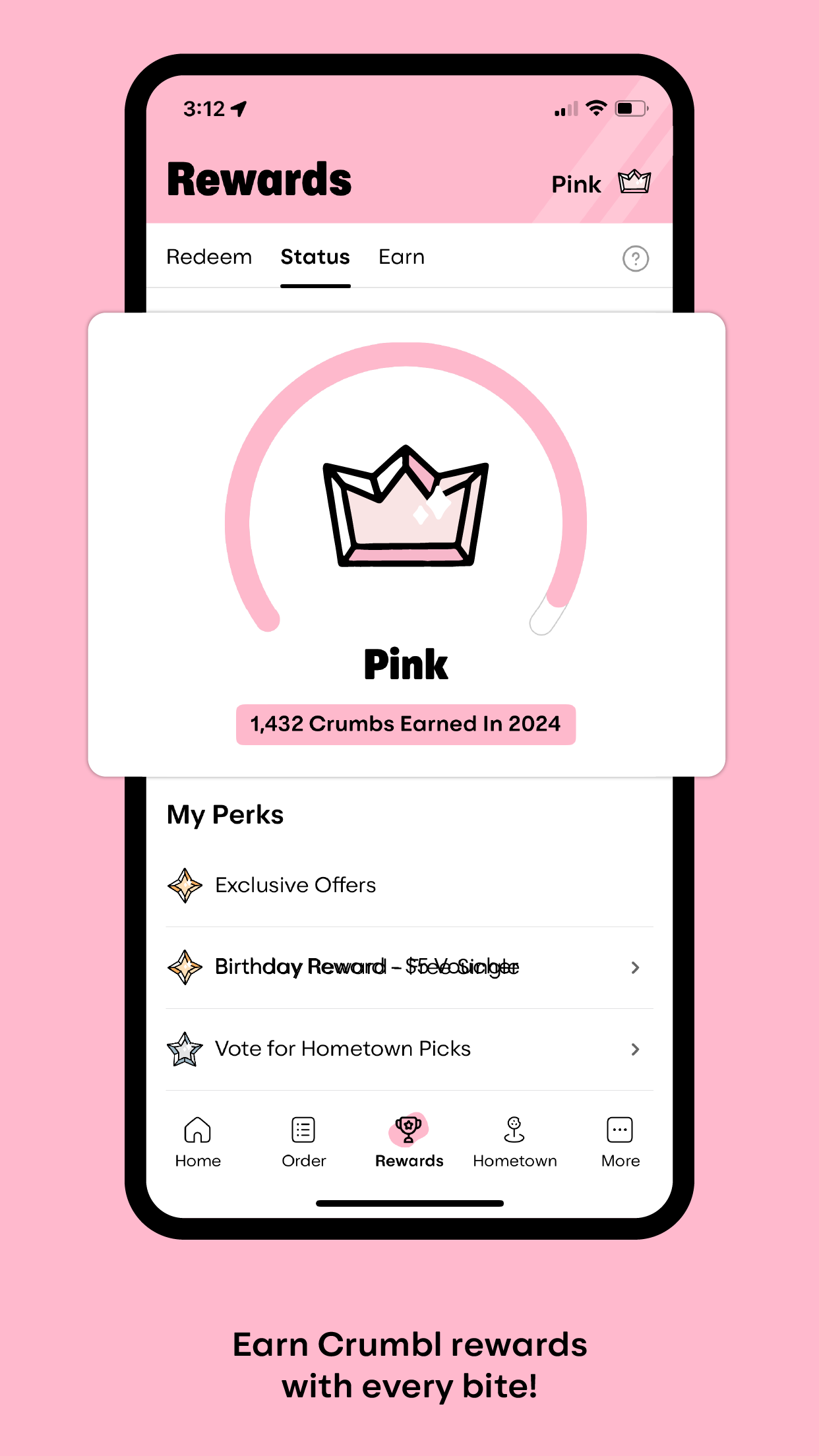The image size is (819, 1456).
Task: Select the Status tab heading
Action: pyautogui.click(x=315, y=257)
